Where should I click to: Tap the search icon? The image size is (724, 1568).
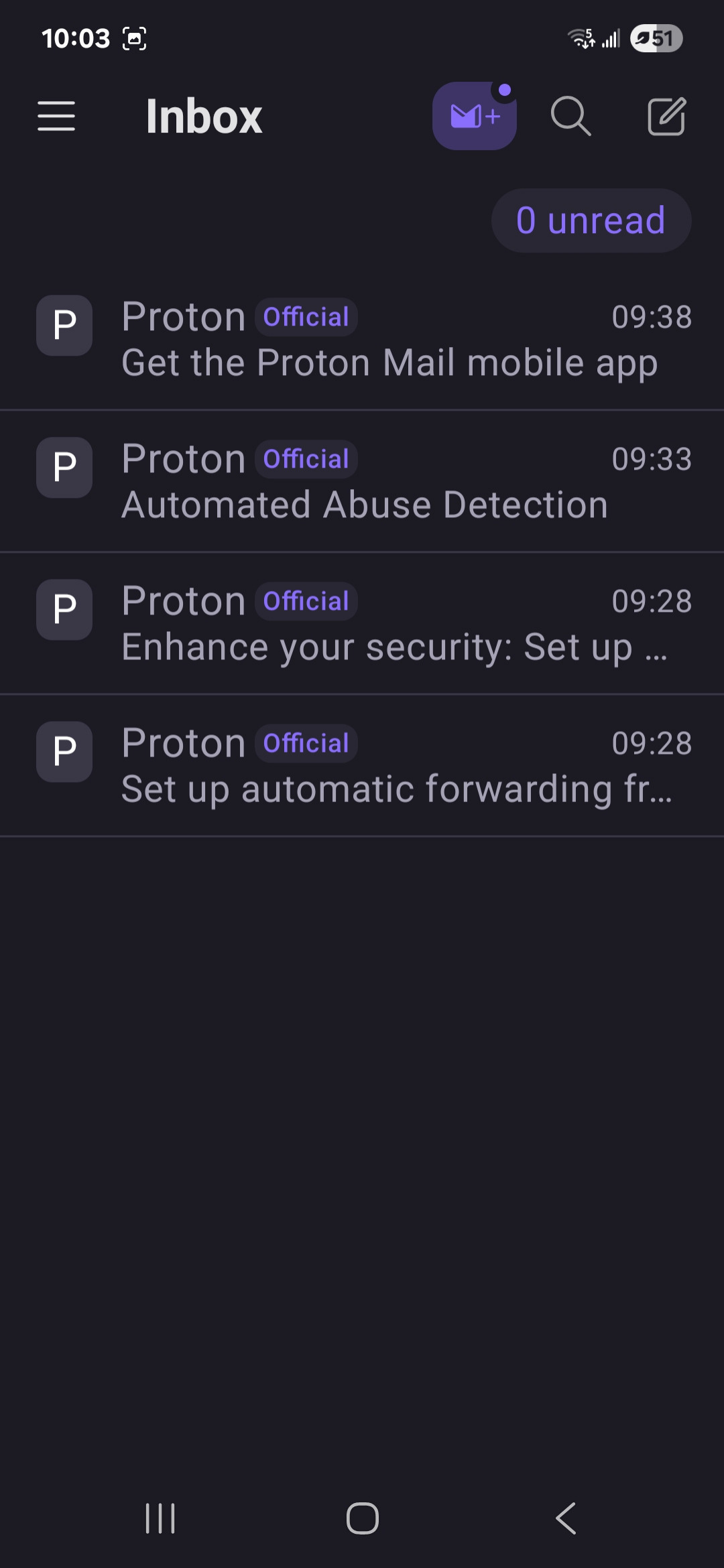pos(570,117)
